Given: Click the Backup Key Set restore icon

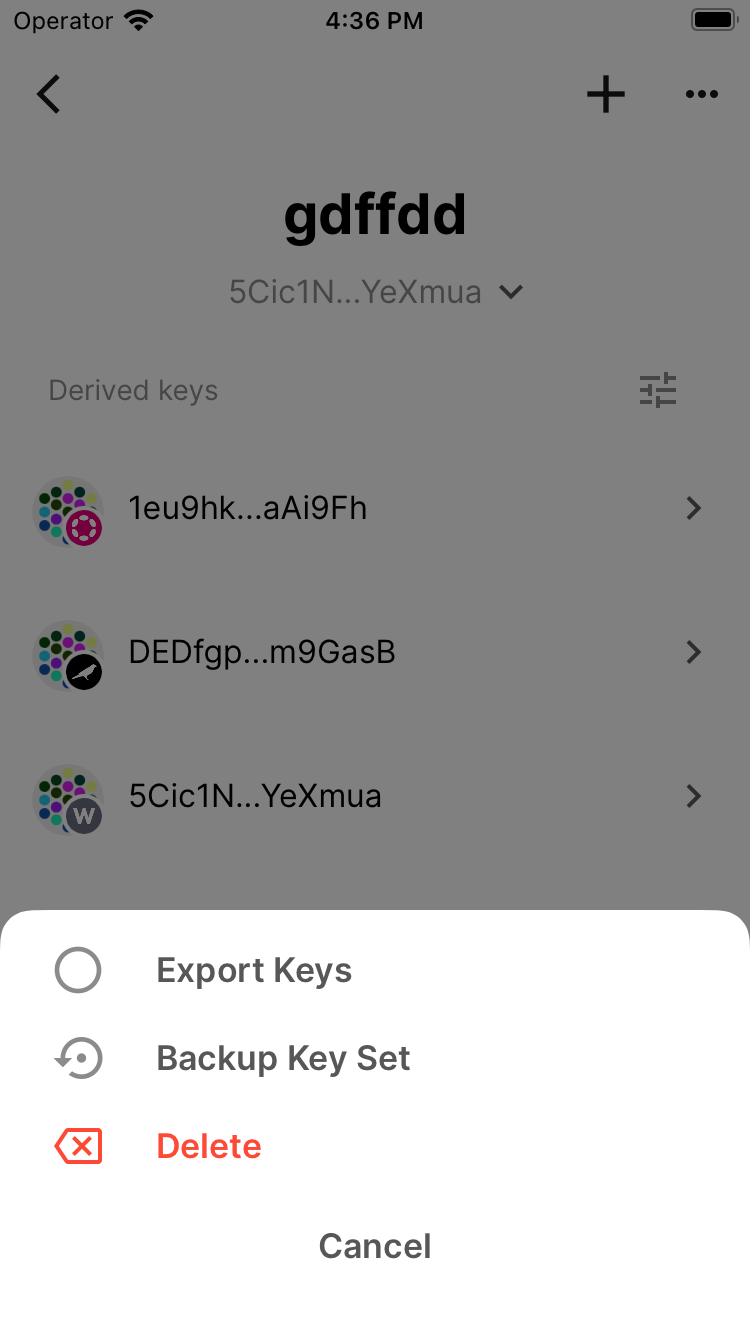Looking at the screenshot, I should coord(78,1058).
